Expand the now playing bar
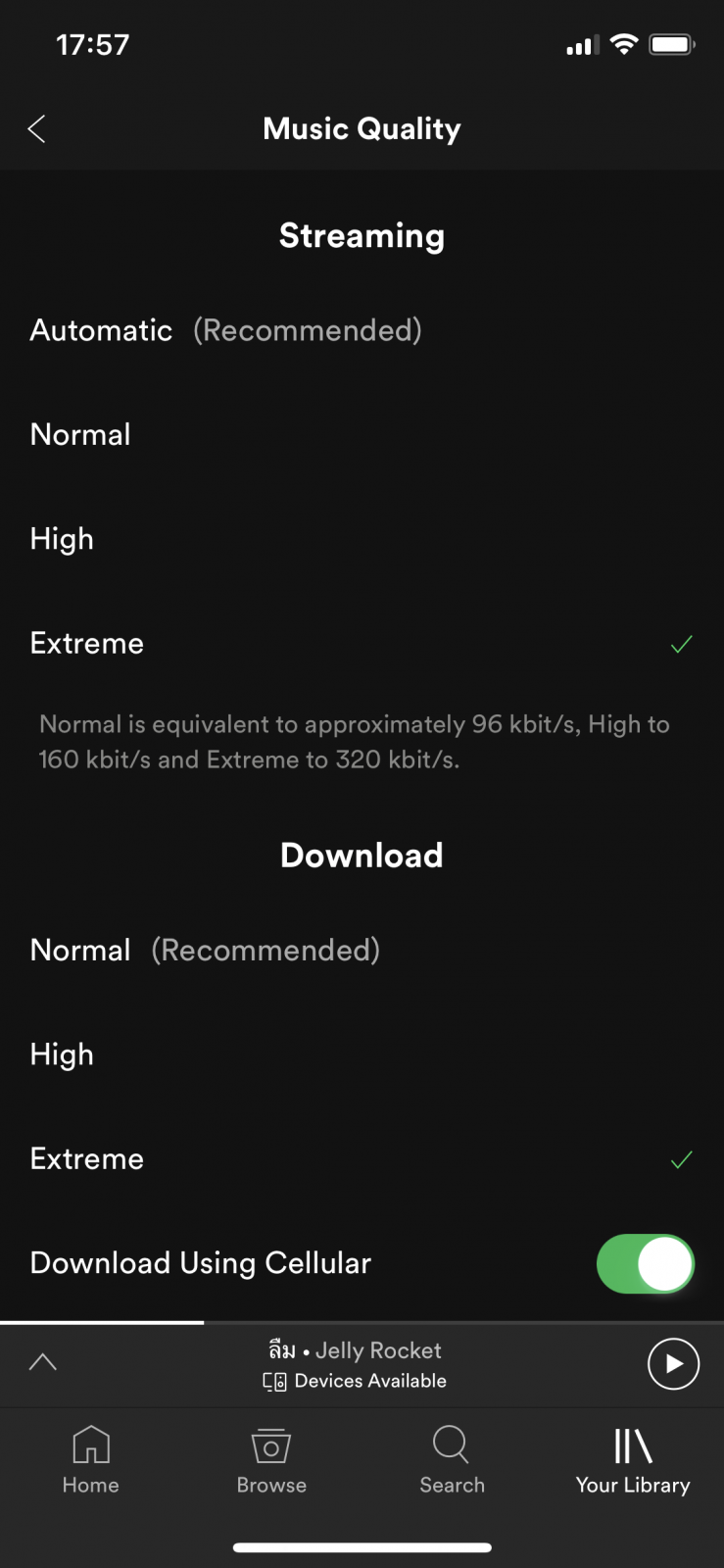The image size is (724, 1568). (x=43, y=1362)
